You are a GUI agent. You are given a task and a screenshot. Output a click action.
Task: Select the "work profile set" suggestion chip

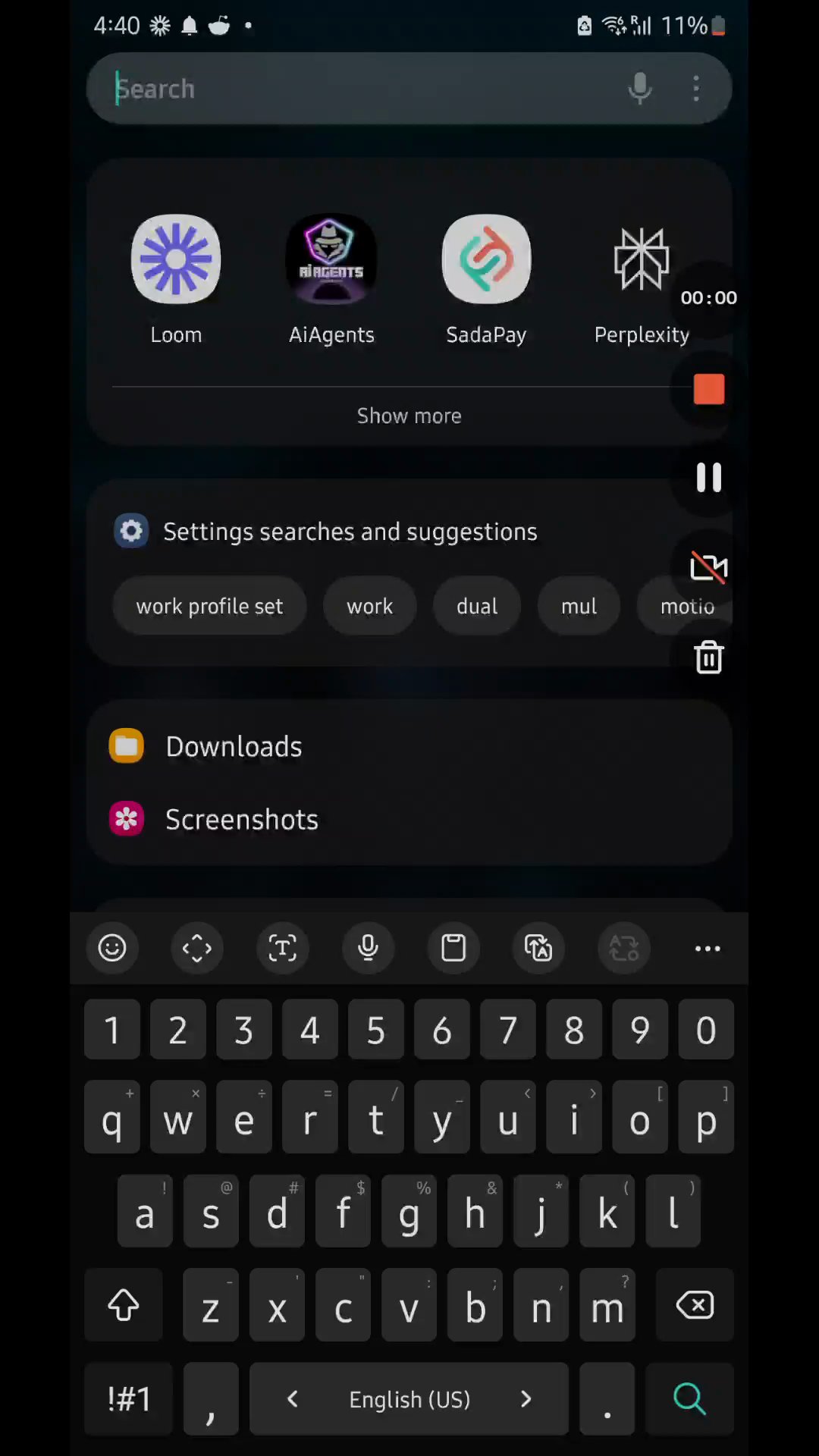coord(209,607)
